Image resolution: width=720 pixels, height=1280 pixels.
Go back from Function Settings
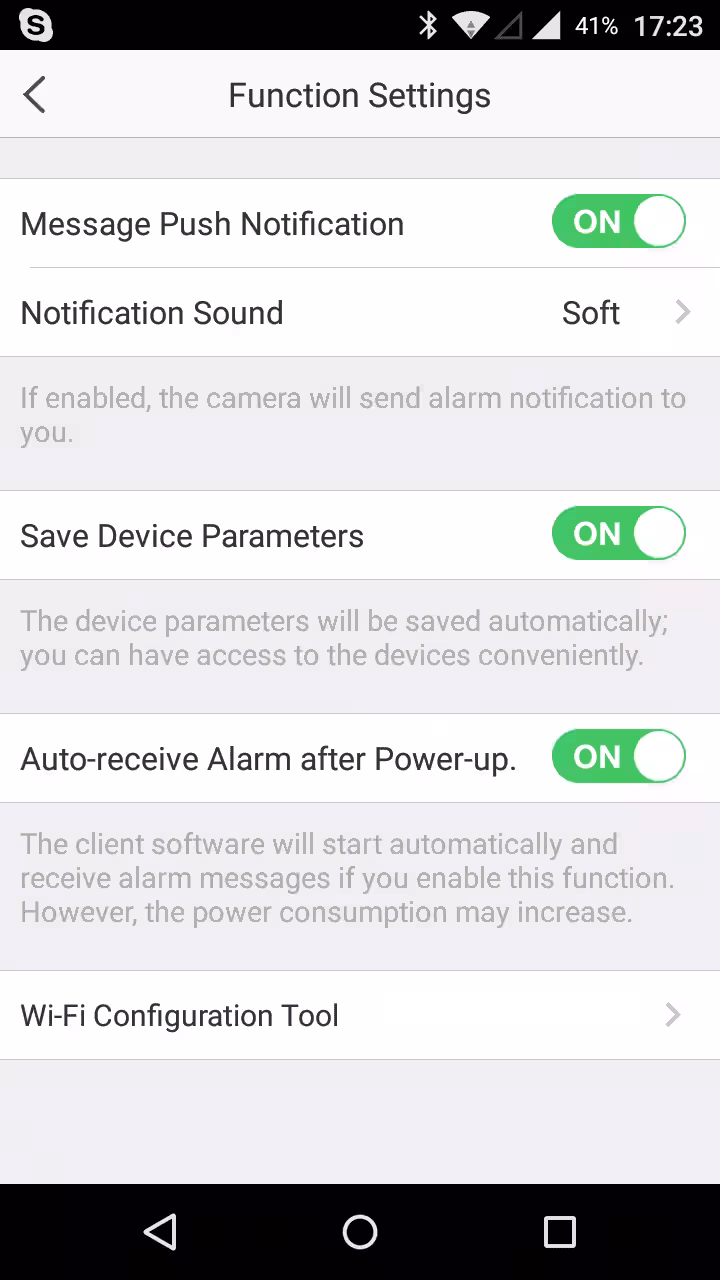coord(35,96)
